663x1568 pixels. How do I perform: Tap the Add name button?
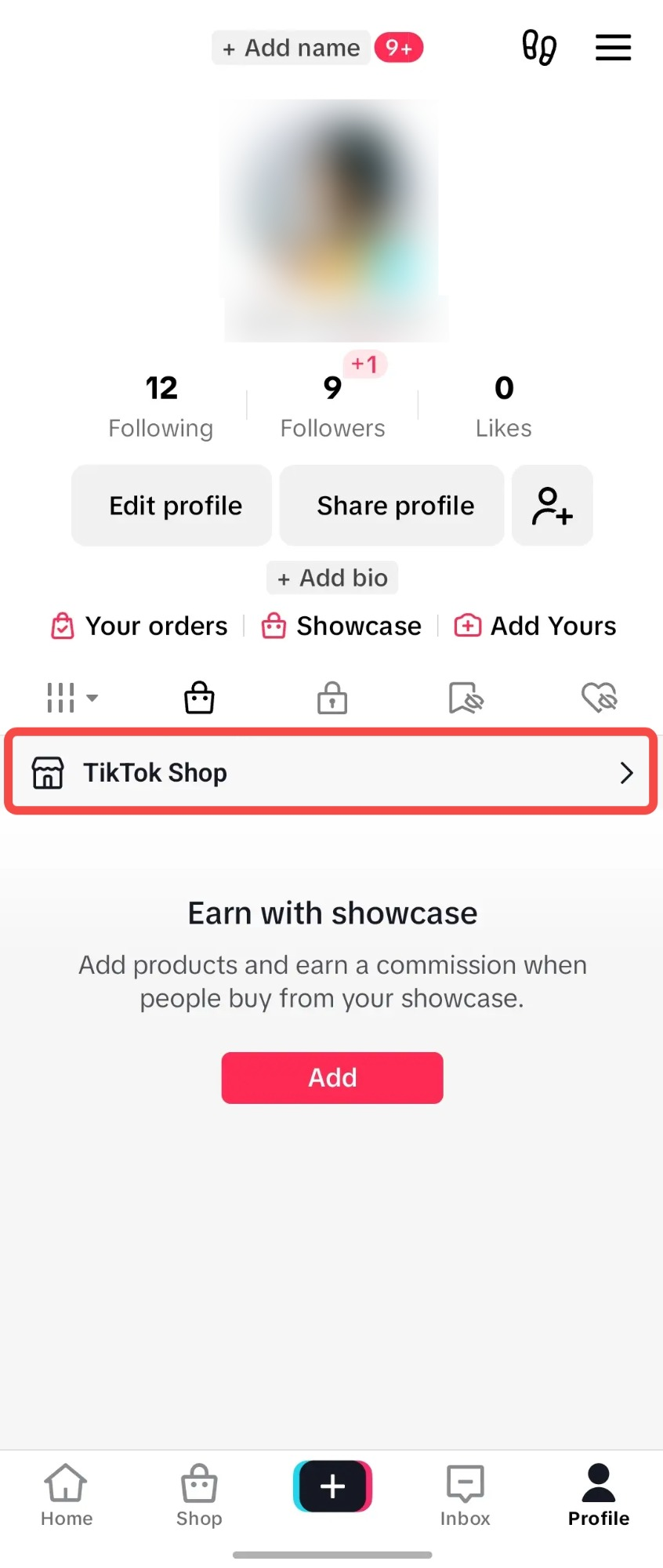pyautogui.click(x=292, y=48)
